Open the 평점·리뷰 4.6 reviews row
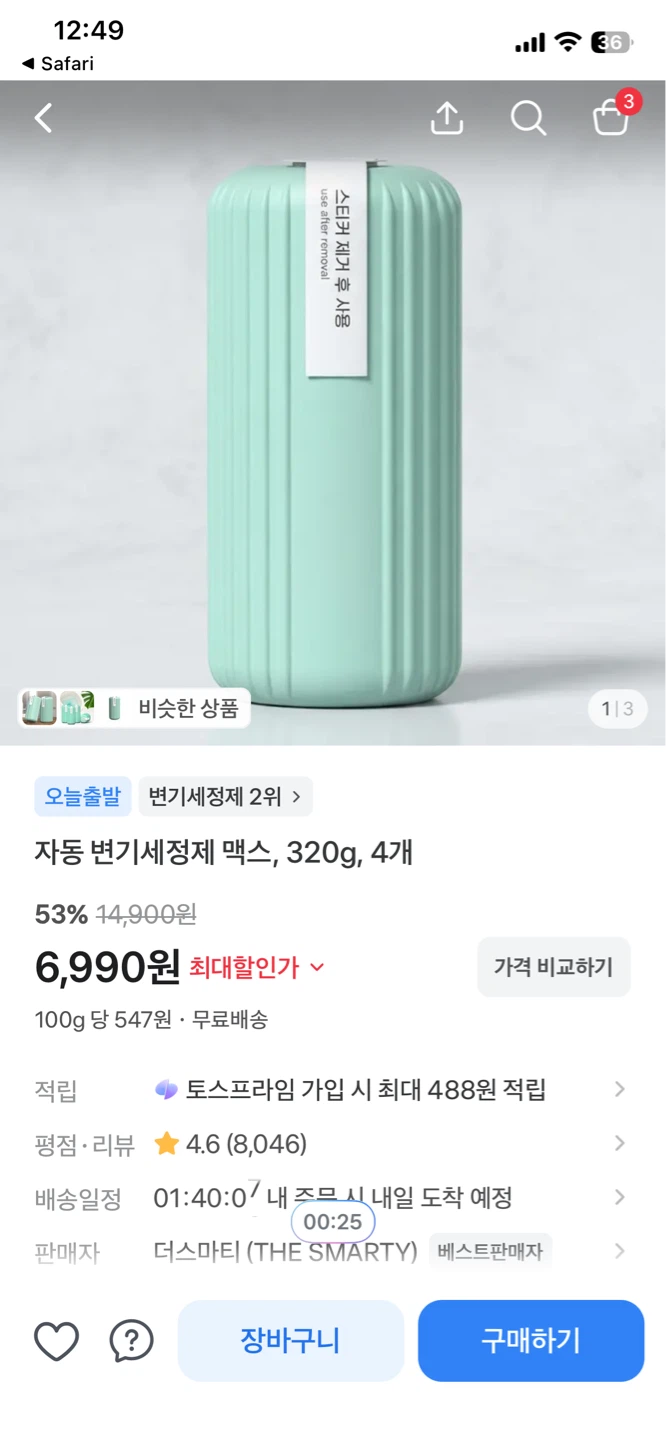666x1440 pixels. click(x=332, y=1144)
